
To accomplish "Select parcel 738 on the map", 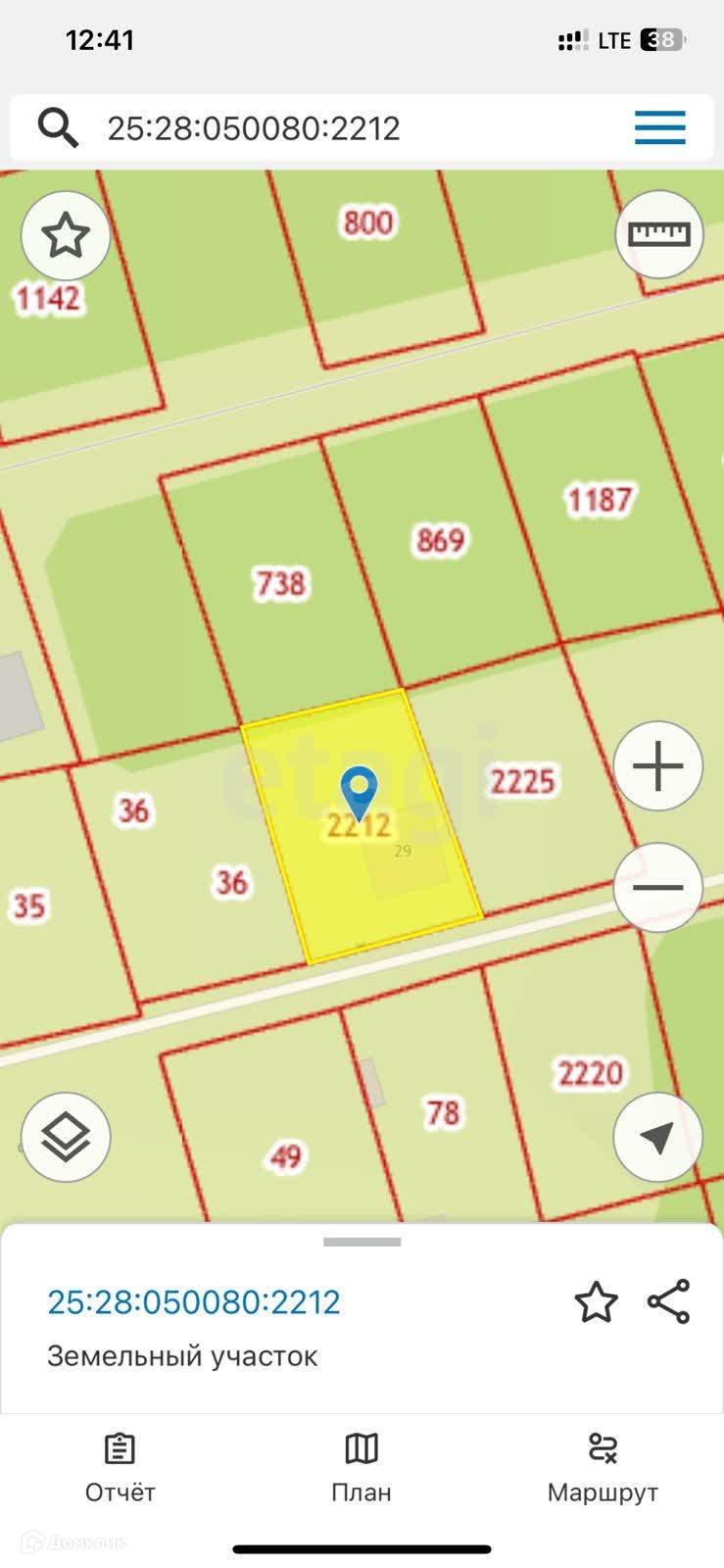I will coord(279,584).
